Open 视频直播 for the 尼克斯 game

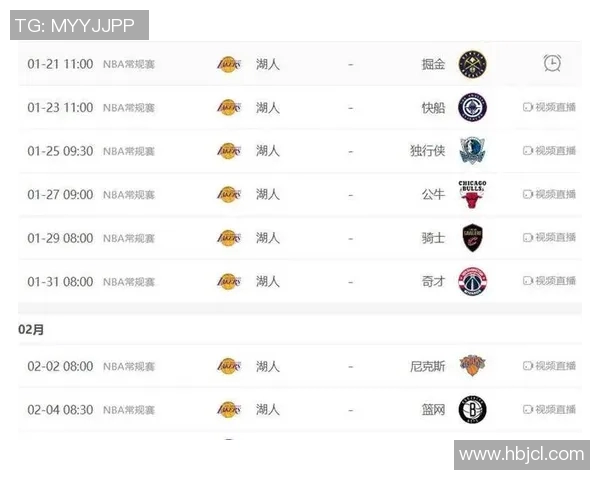[549, 366]
